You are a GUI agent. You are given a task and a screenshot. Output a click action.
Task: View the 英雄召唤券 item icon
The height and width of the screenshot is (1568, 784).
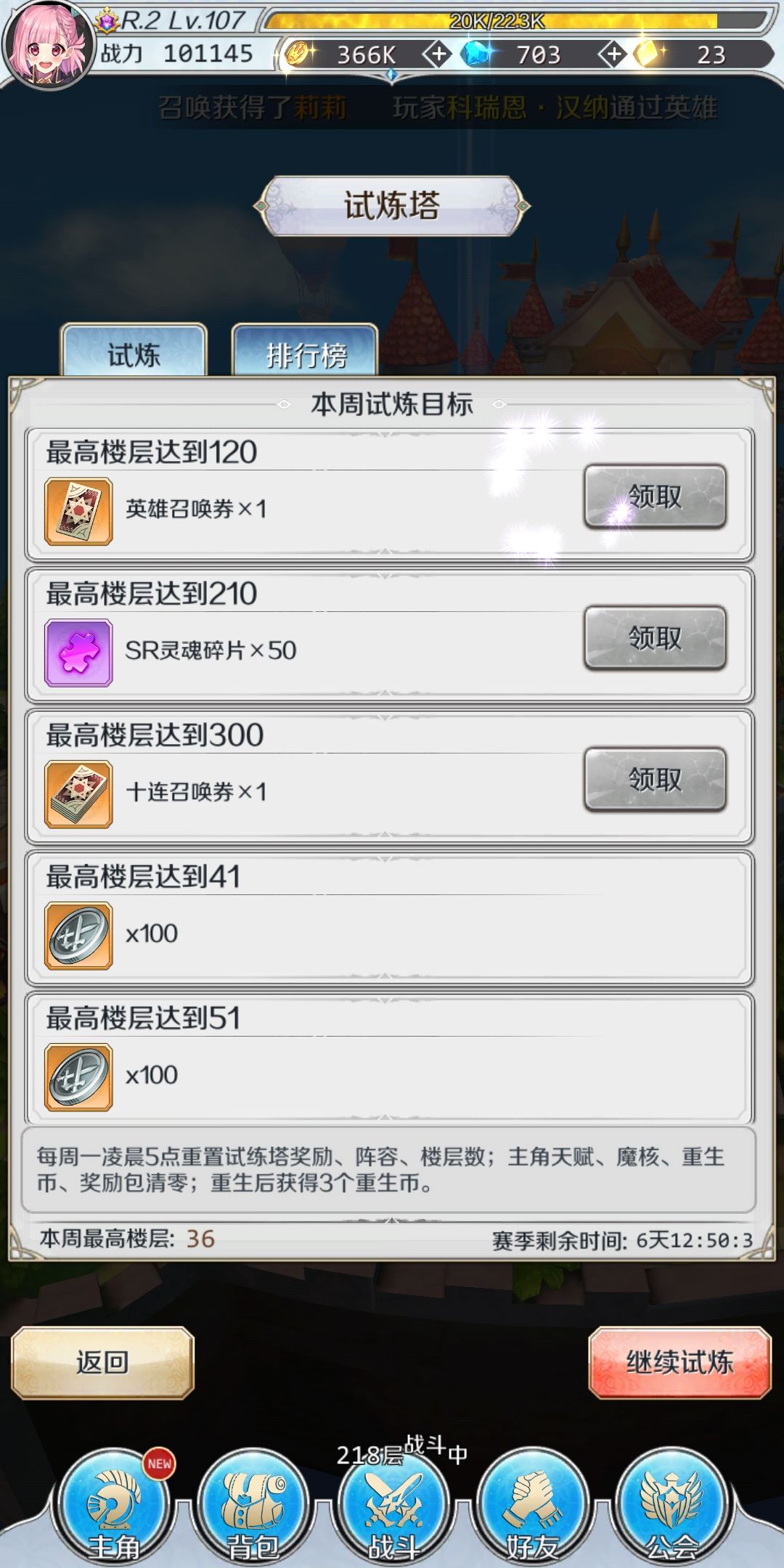click(78, 511)
